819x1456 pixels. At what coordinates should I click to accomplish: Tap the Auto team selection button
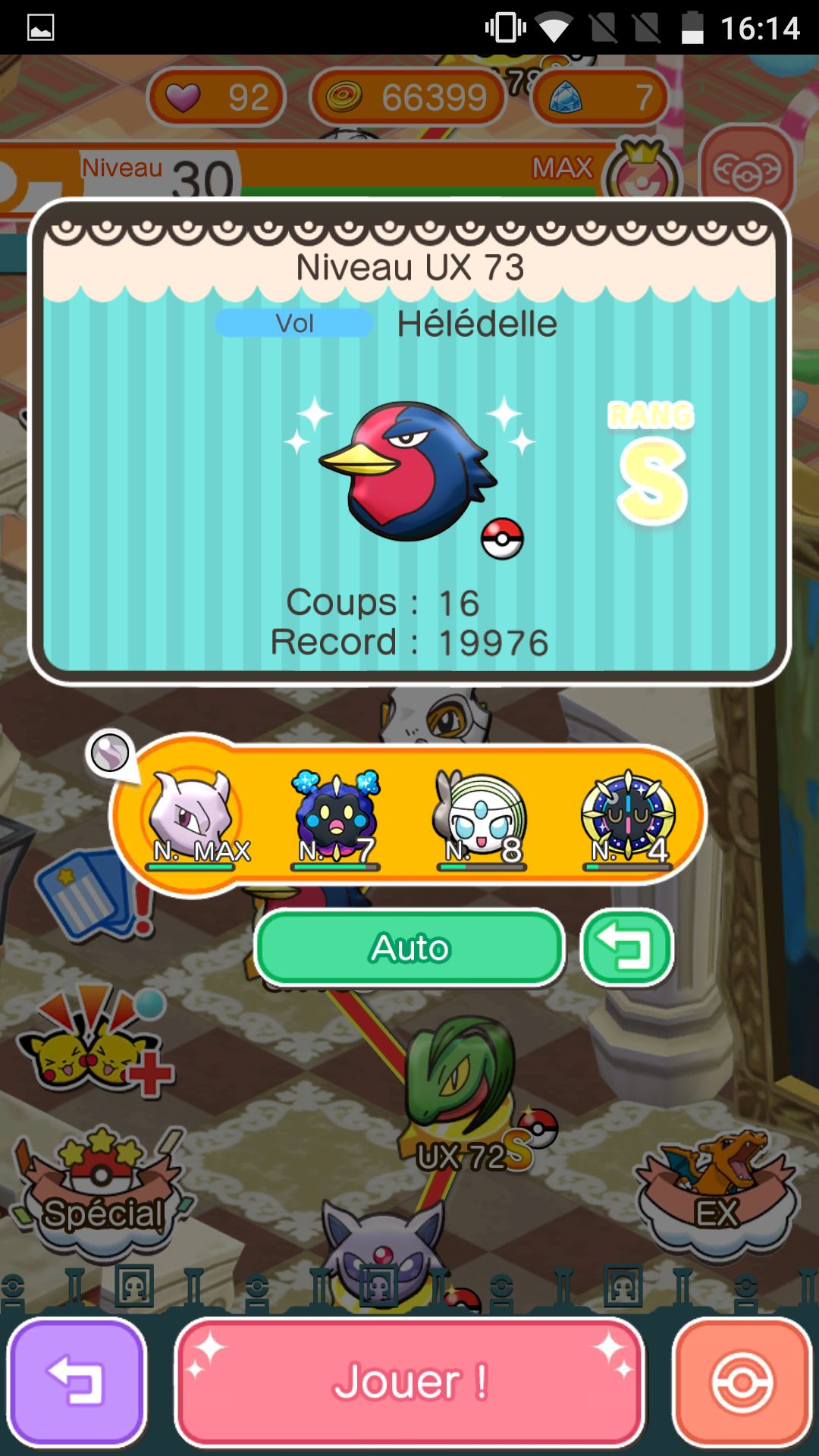click(x=409, y=948)
